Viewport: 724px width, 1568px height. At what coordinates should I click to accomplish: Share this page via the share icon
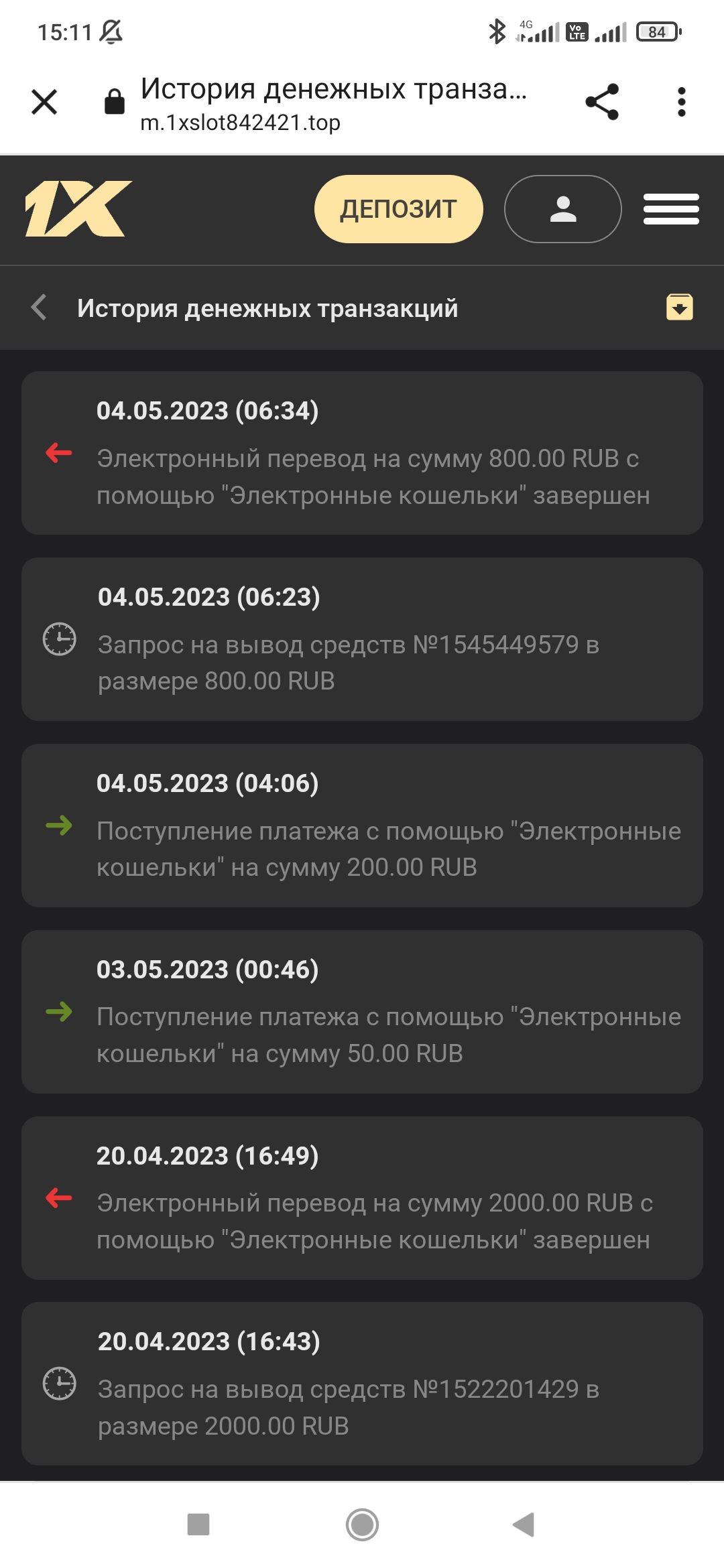click(602, 102)
